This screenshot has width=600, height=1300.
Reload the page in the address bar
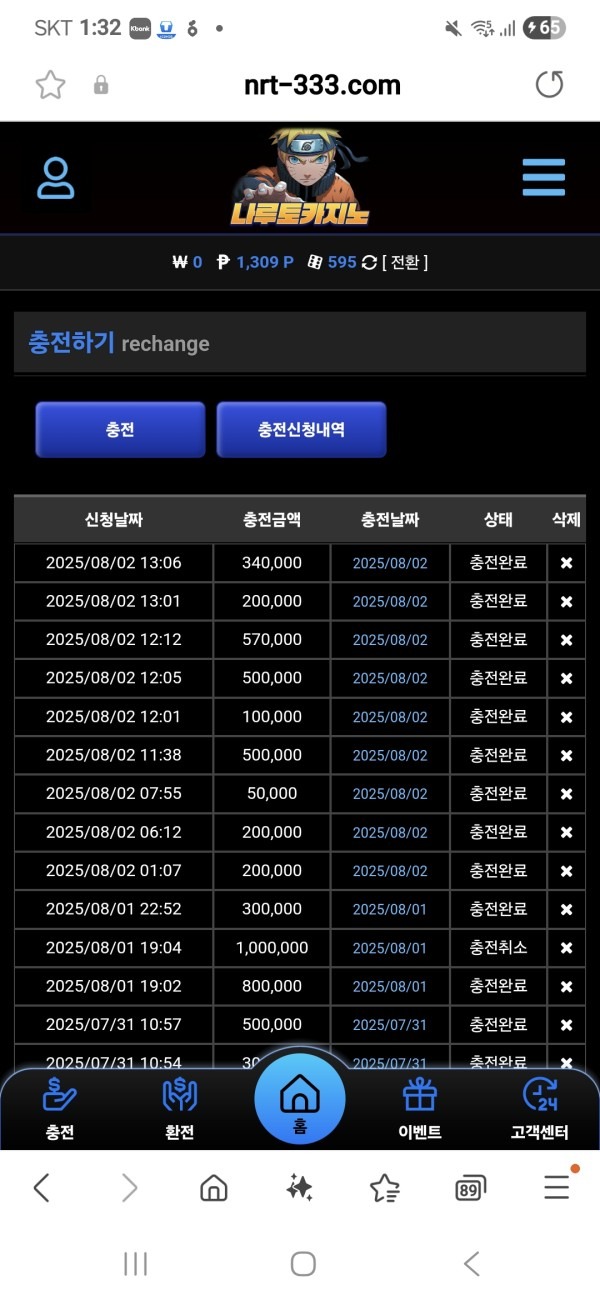click(x=549, y=85)
